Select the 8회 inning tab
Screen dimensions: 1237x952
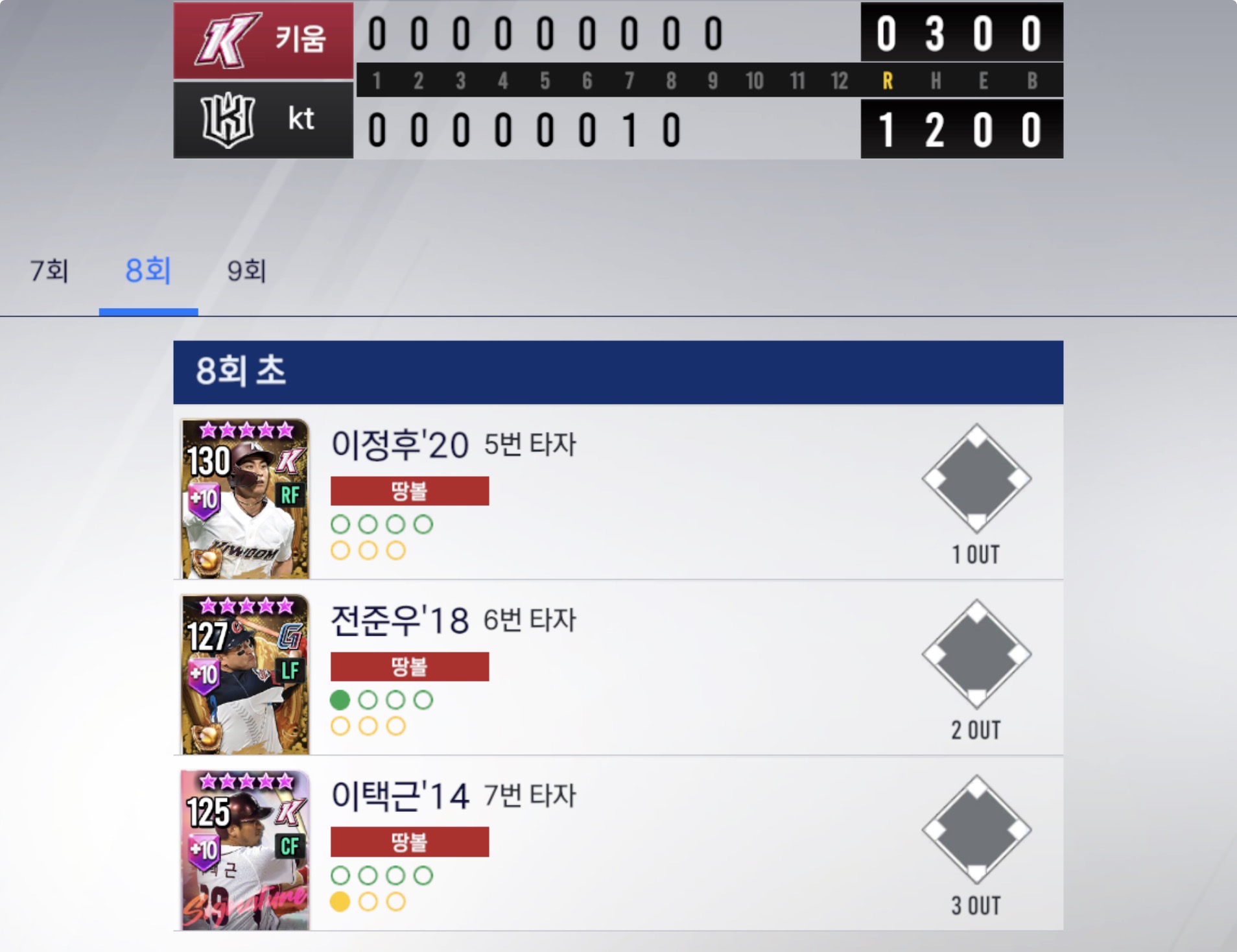pyautogui.click(x=148, y=271)
